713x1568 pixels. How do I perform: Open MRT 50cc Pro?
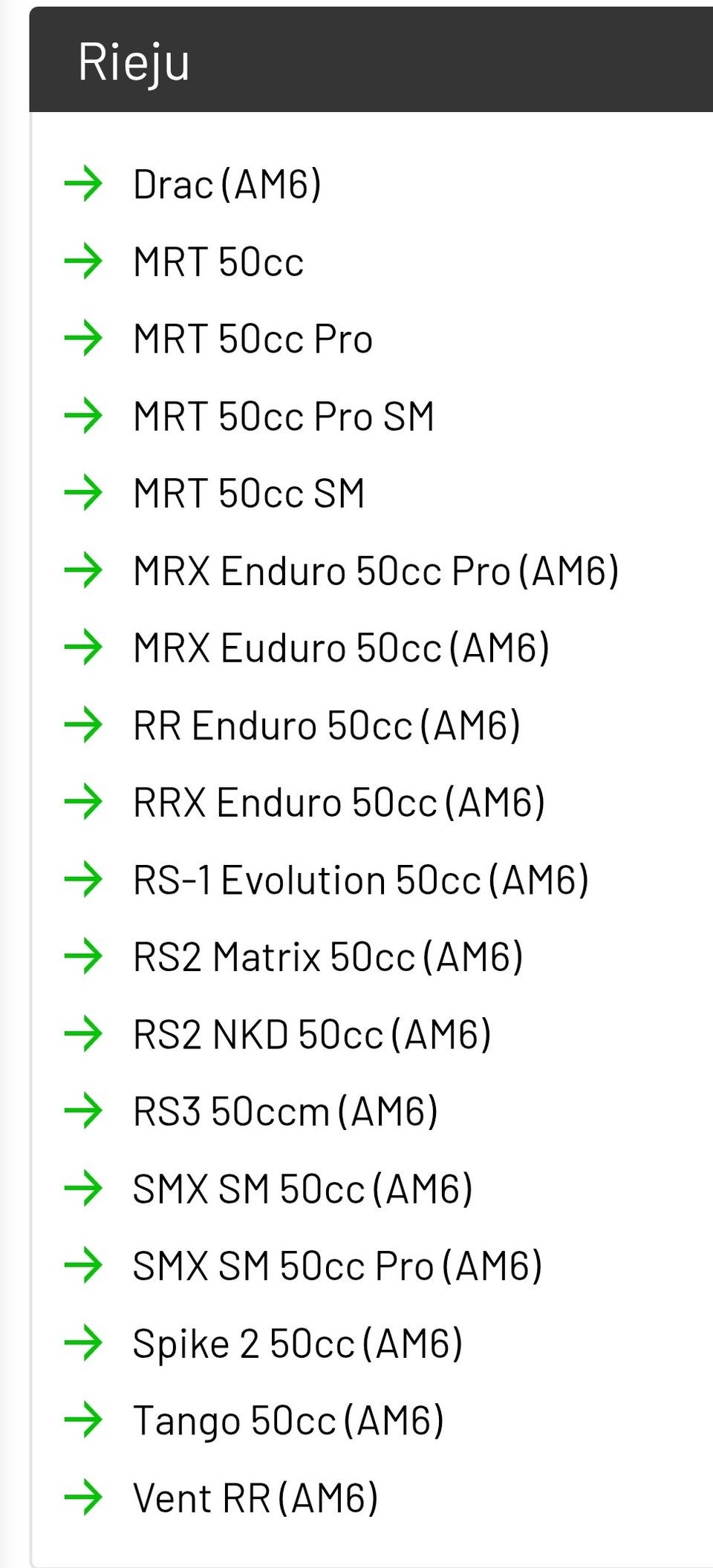[x=253, y=339]
